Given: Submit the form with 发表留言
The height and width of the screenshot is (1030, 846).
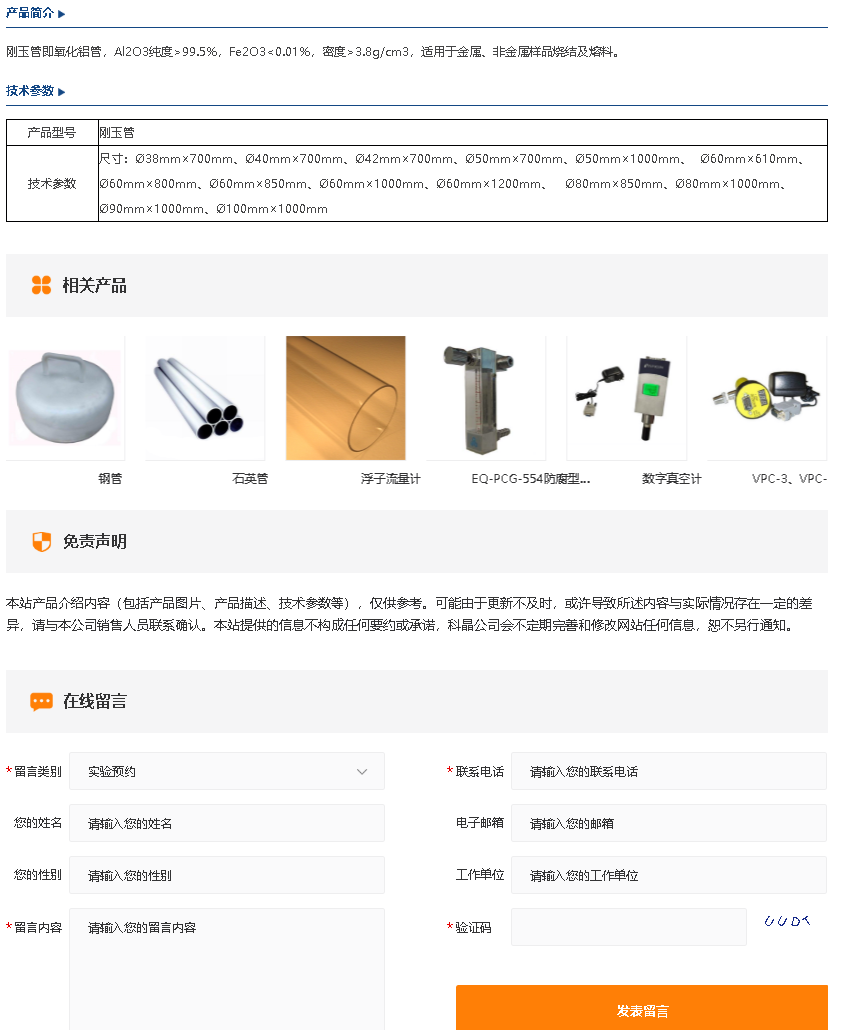Looking at the screenshot, I should pos(642,1008).
